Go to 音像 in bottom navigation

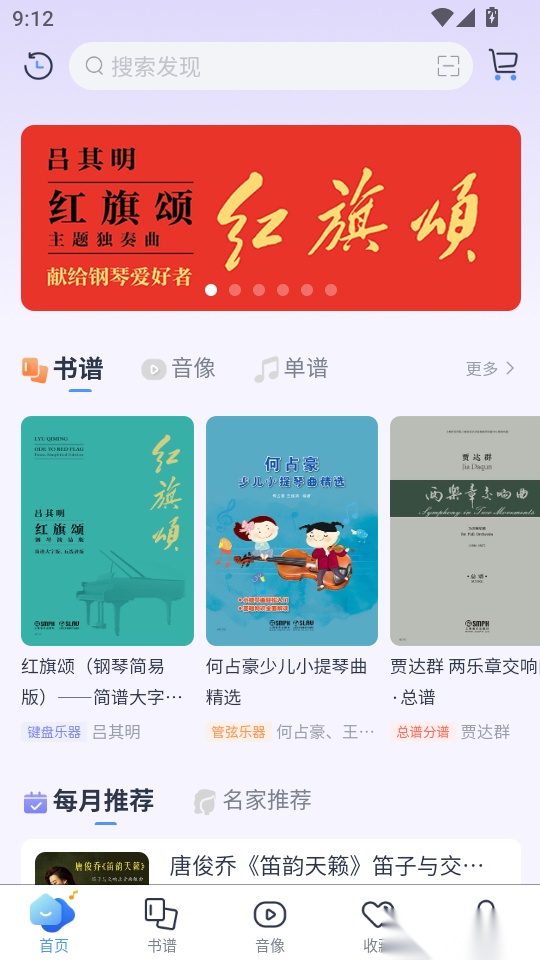click(270, 926)
